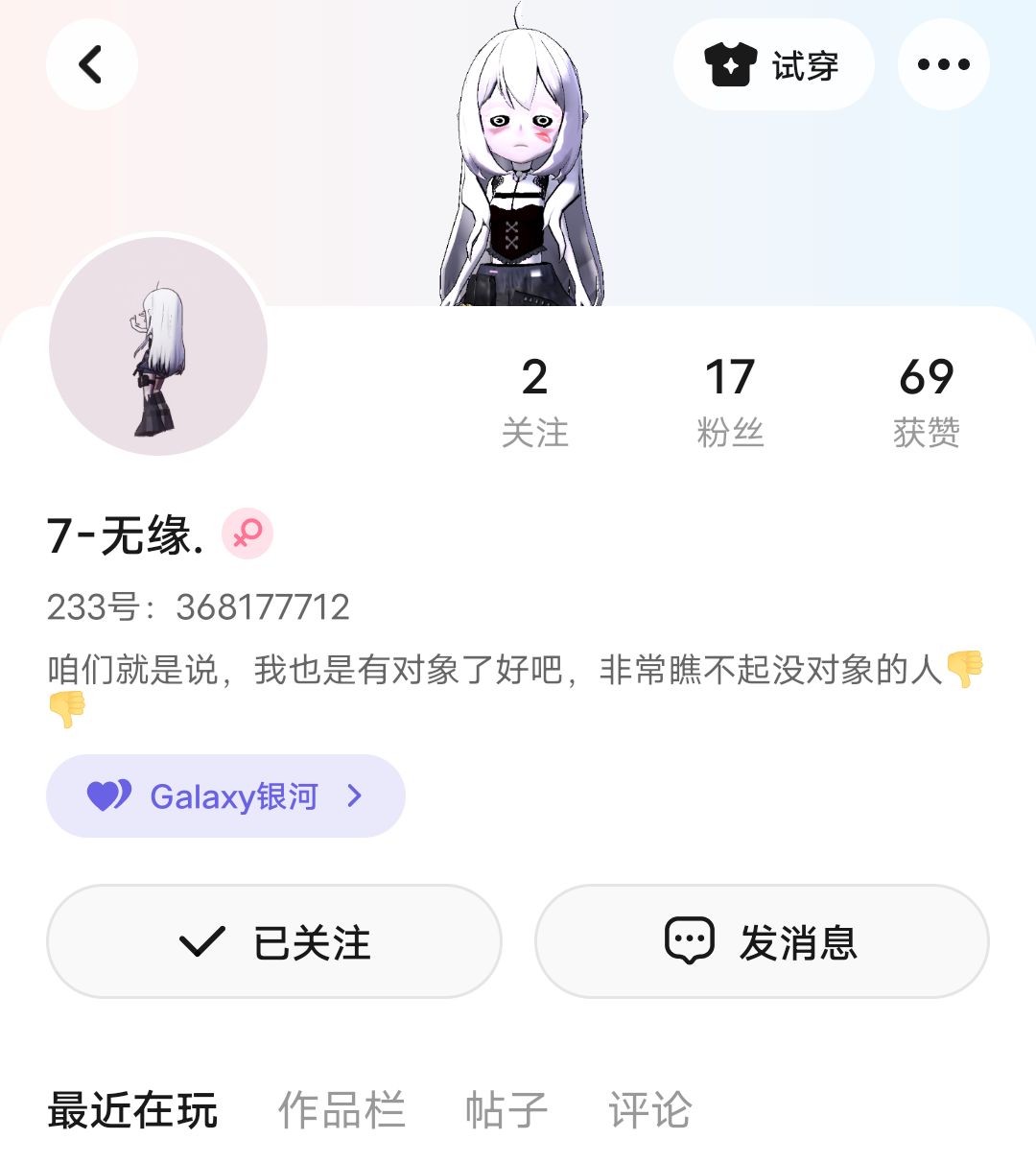Open the three-dot overflow menu

944,65
